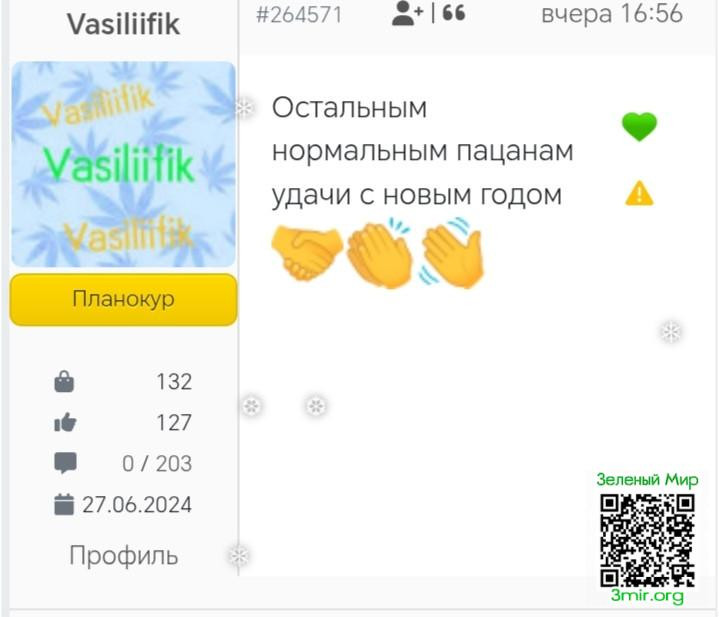Open Vasiliifik's username link
719x617 pixels.
[123, 24]
